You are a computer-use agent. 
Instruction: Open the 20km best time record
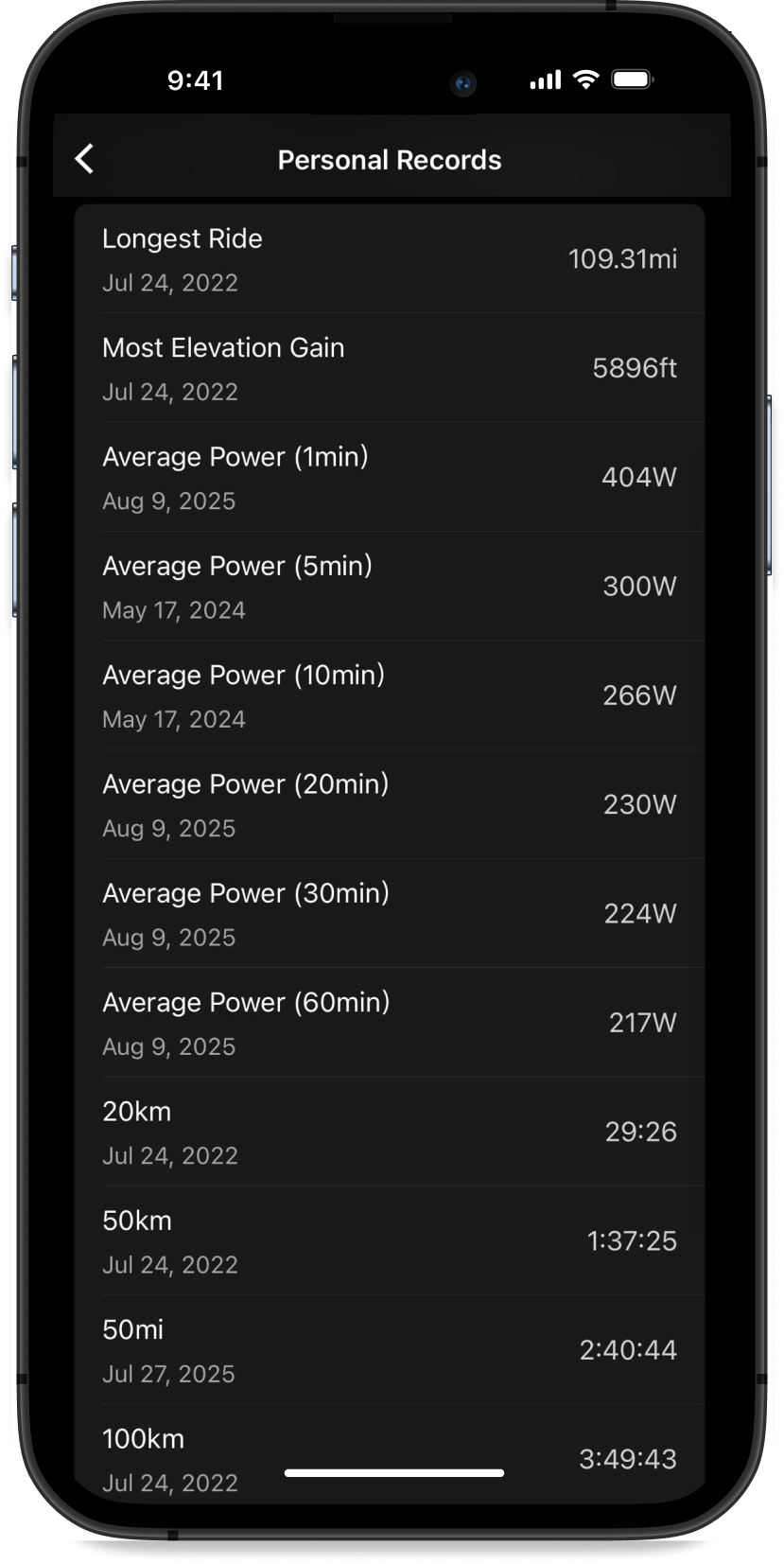coord(389,1132)
